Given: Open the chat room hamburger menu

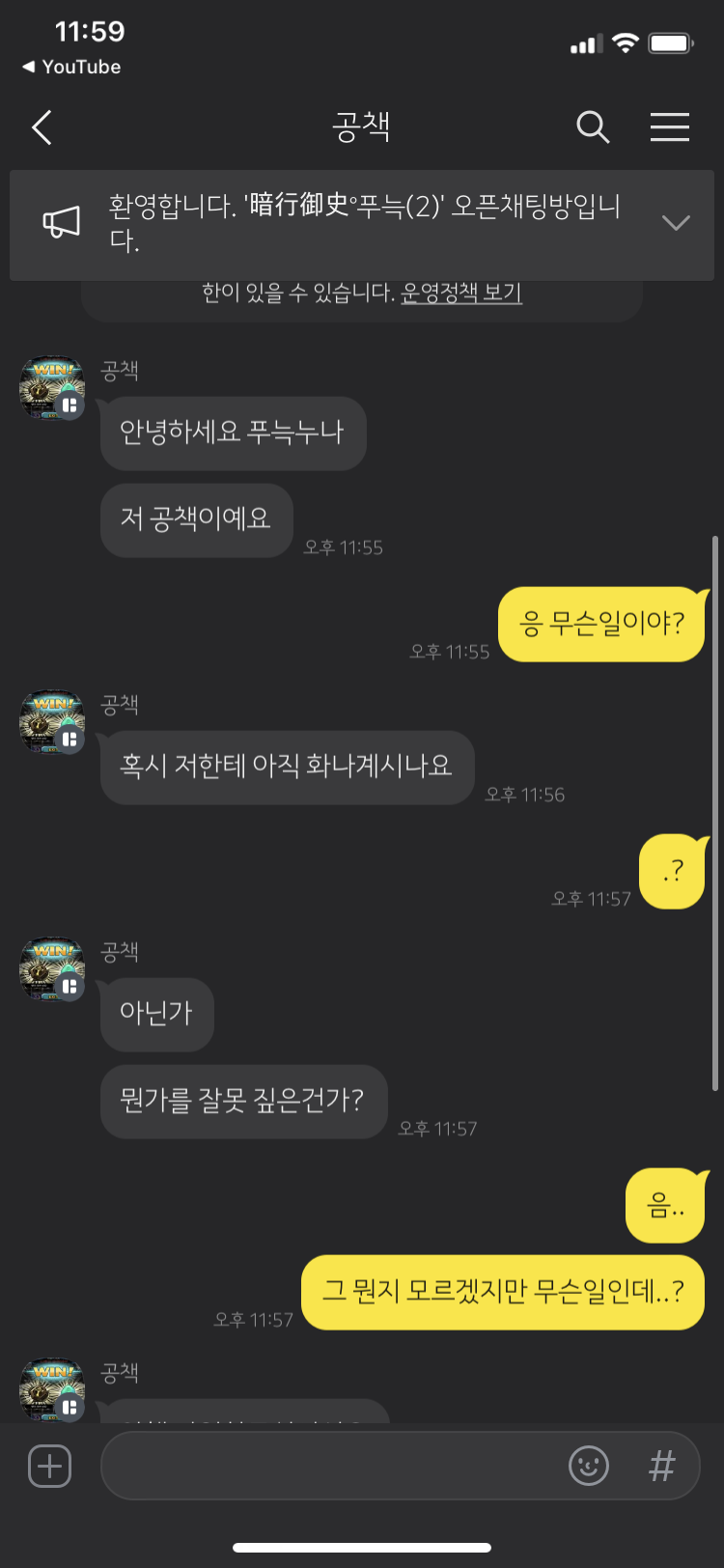Looking at the screenshot, I should [669, 127].
